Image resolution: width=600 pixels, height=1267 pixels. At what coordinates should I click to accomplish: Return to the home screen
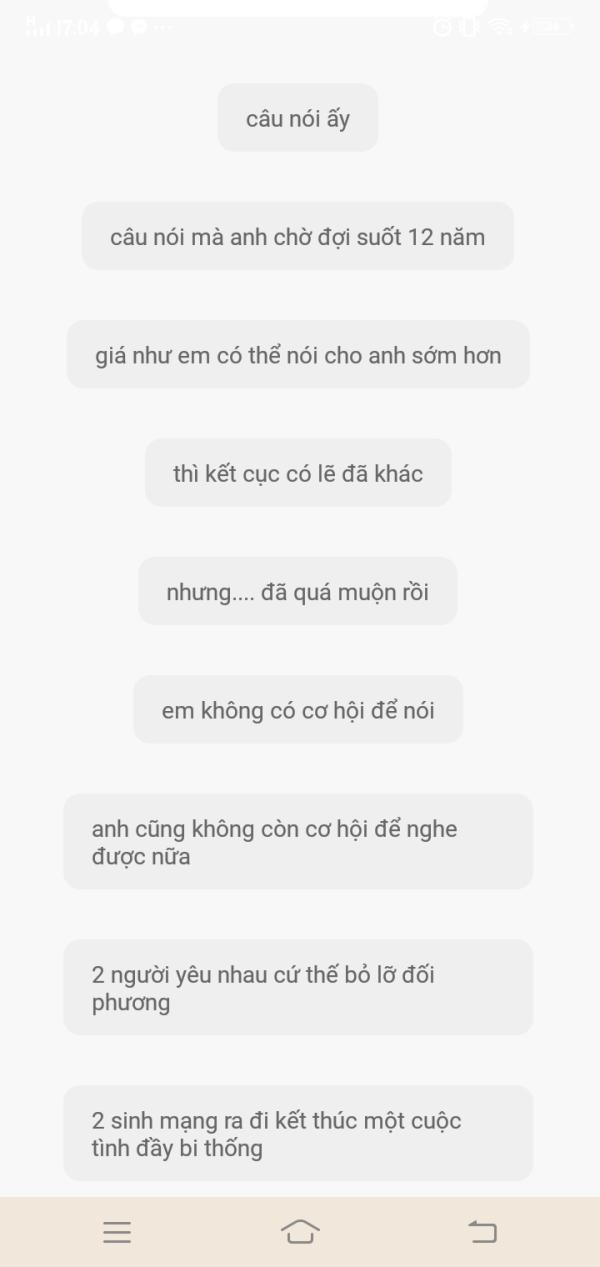pos(300,1232)
